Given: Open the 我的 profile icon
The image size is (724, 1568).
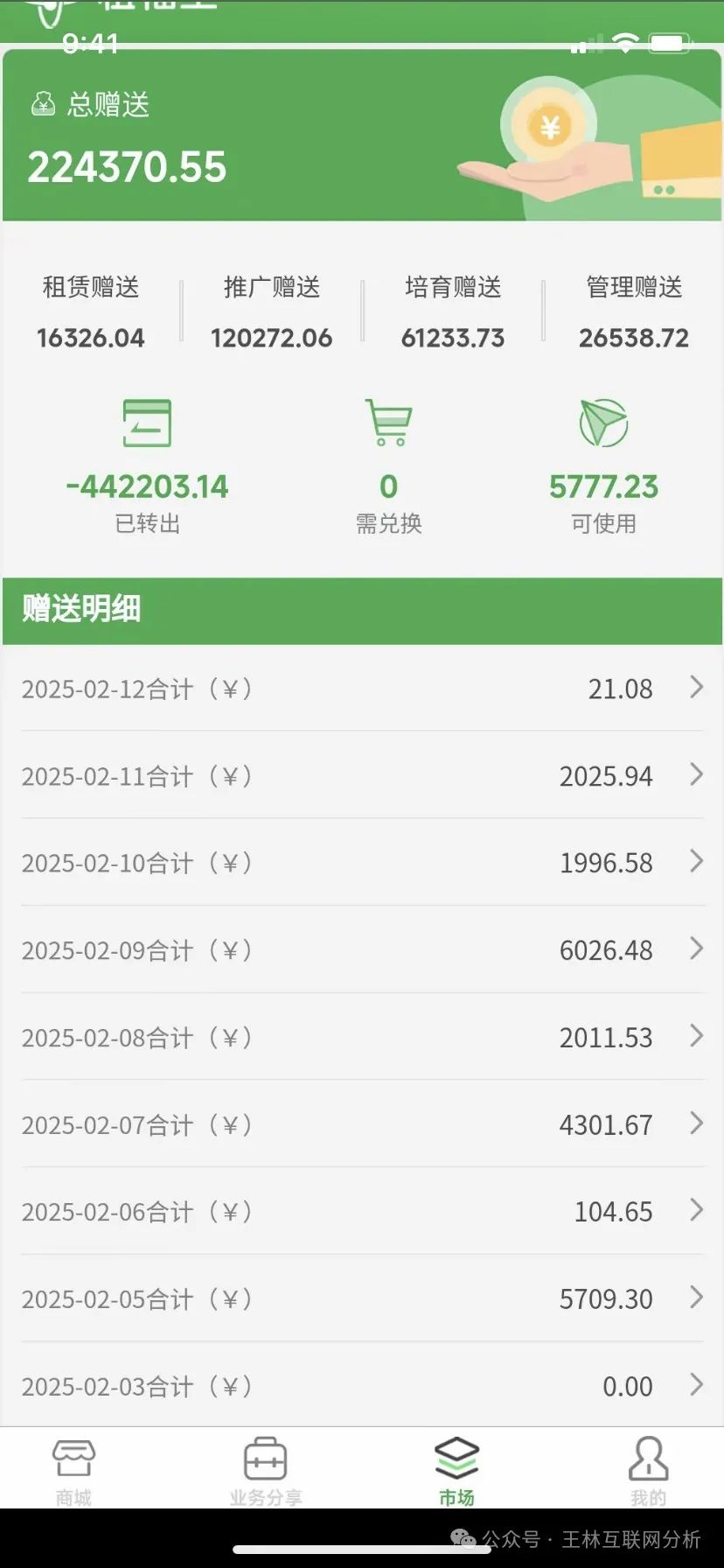Looking at the screenshot, I should click(647, 1457).
